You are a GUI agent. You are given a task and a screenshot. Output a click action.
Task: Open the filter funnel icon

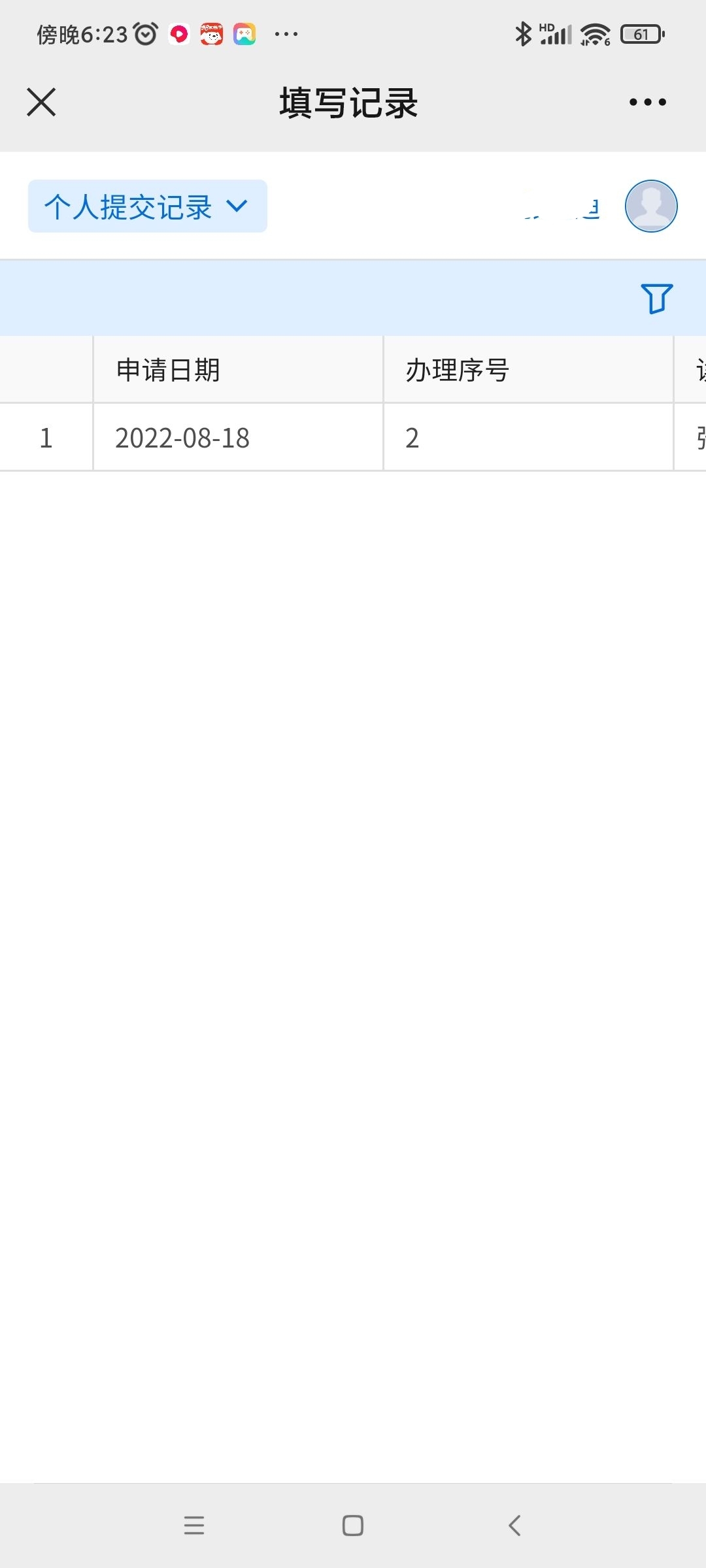(x=656, y=299)
